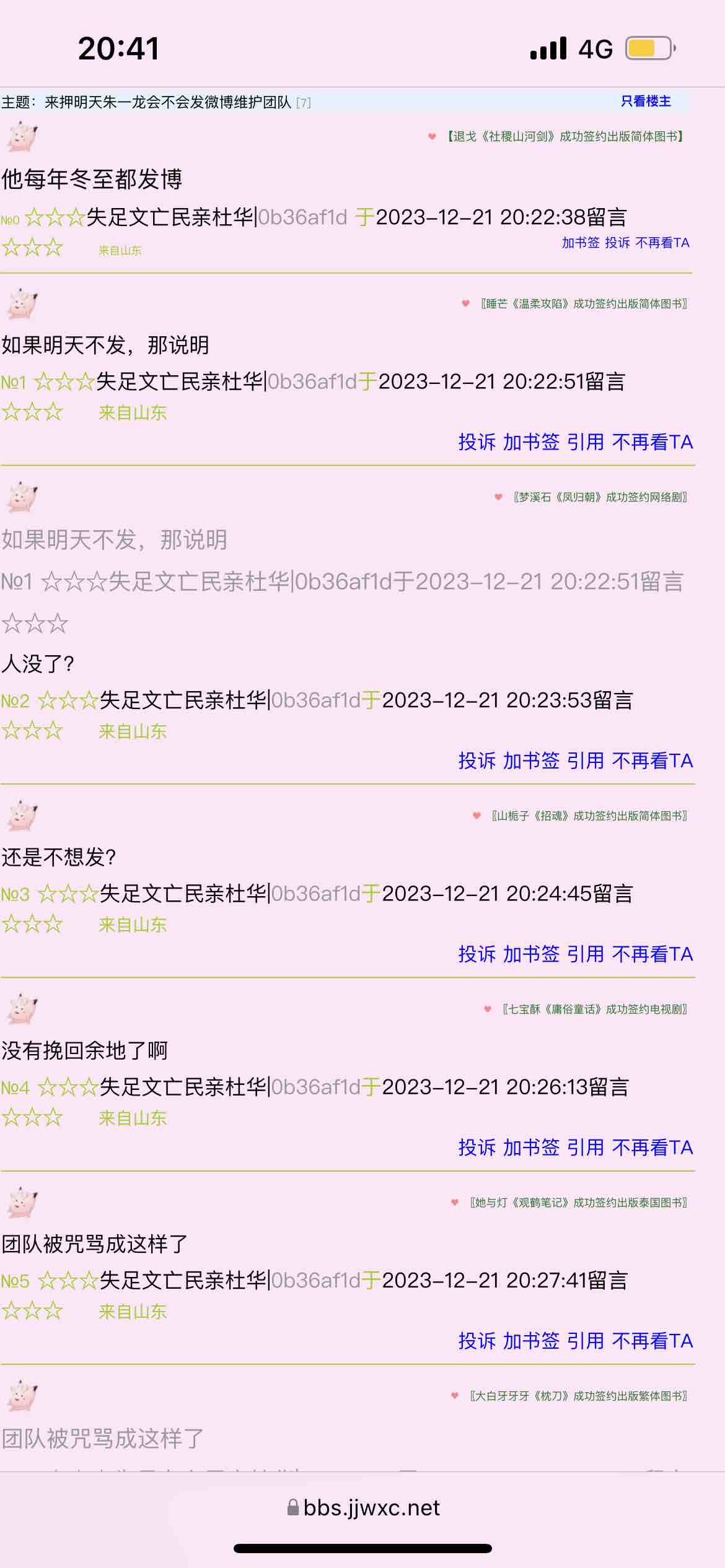Open the 睡芒《温柔攻陷》 promo link
The height and width of the screenshot is (1568, 725).
point(583,303)
